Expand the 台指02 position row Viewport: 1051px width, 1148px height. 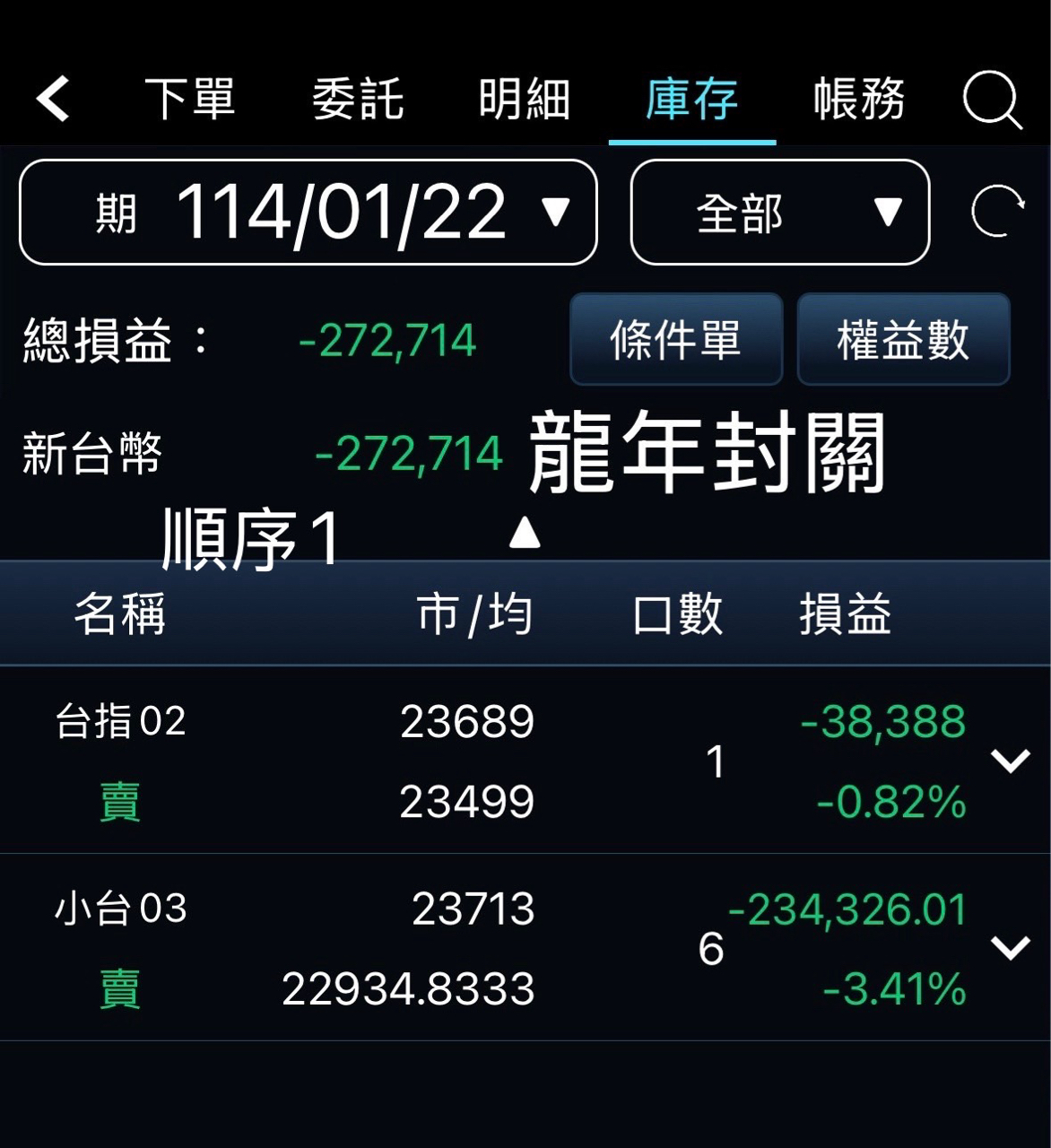point(1010,761)
